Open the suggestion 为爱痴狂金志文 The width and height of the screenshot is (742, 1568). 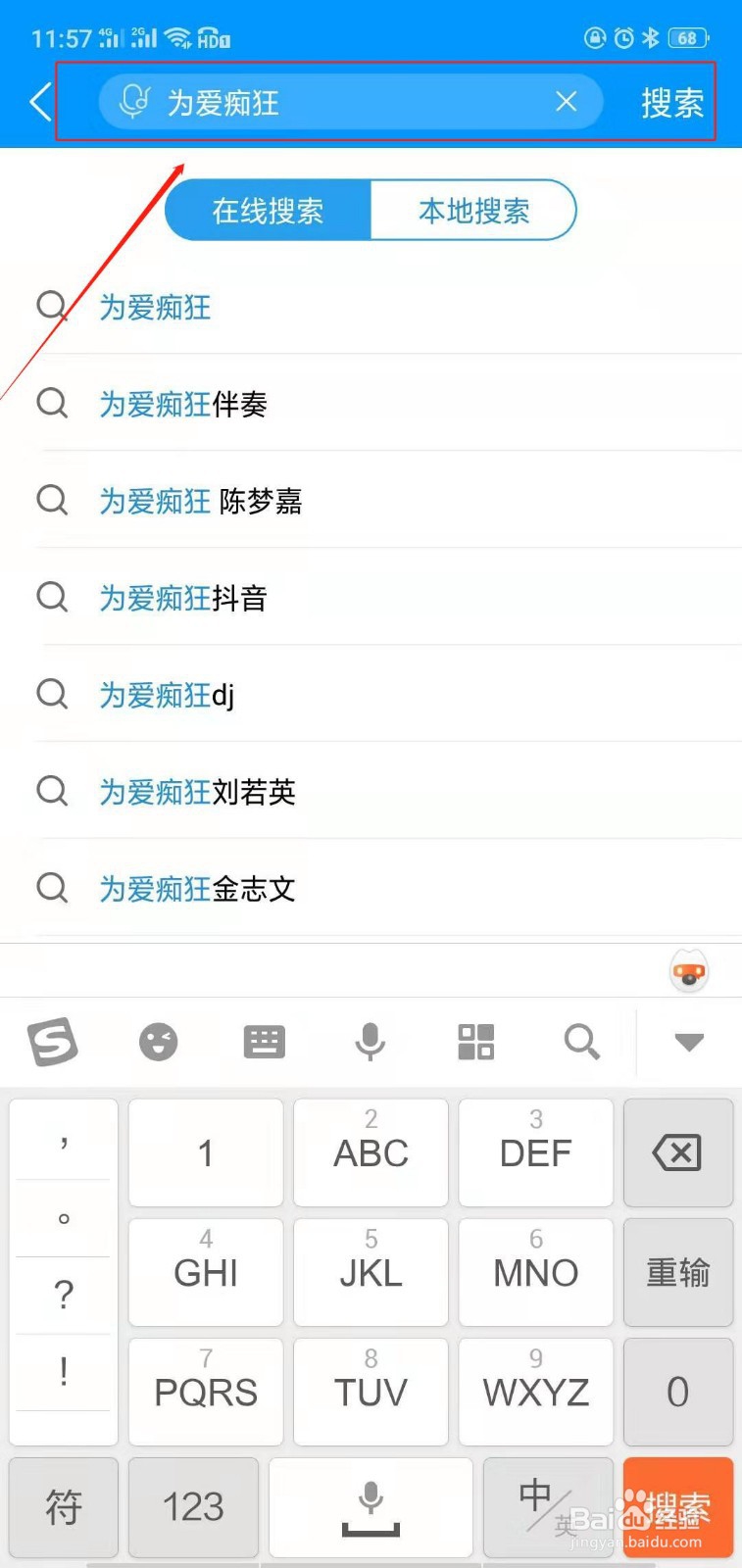(197, 889)
